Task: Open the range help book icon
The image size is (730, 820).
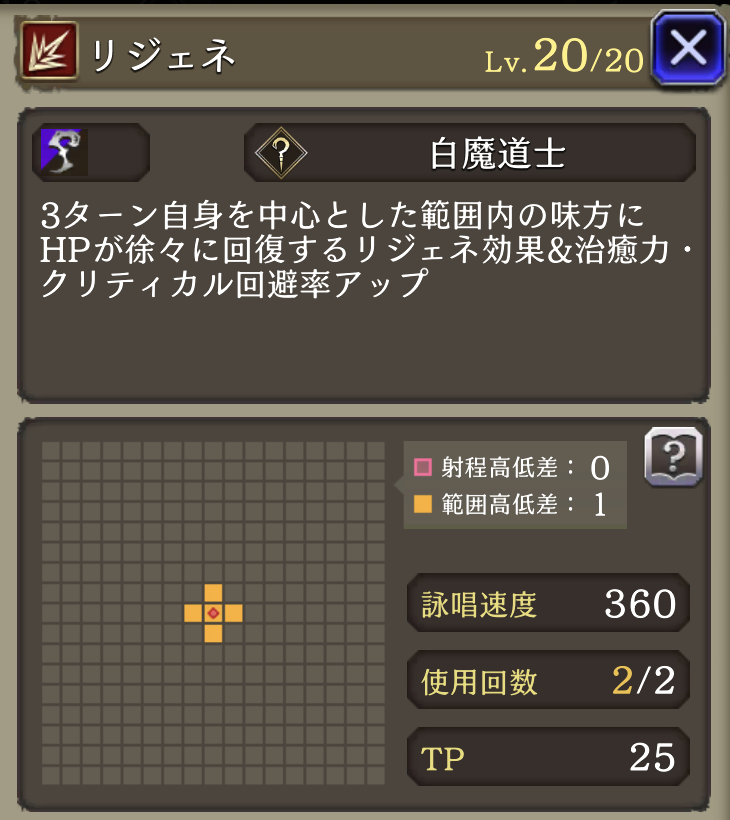Action: [x=674, y=458]
